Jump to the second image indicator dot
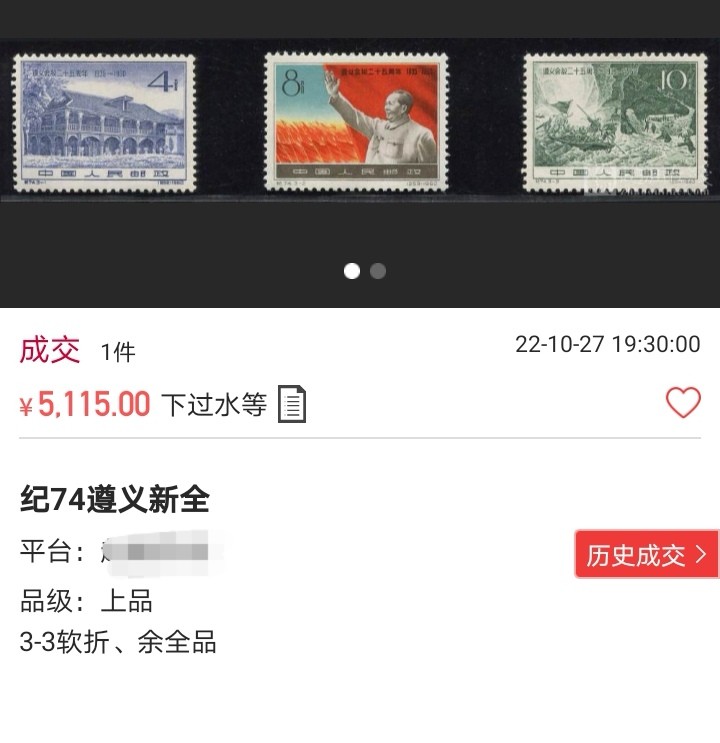This screenshot has height=743, width=720. click(x=378, y=271)
